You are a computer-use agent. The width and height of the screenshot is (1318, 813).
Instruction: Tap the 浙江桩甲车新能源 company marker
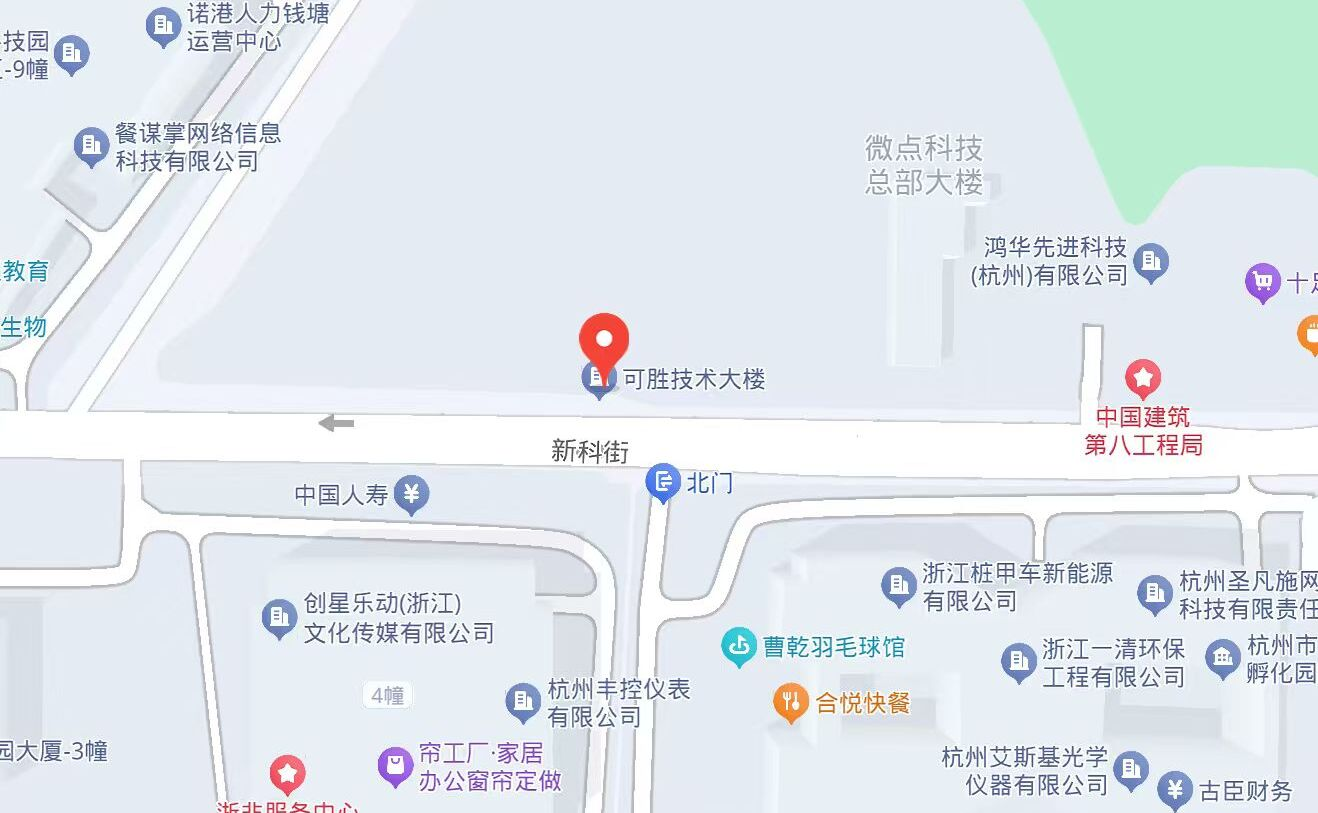tap(898, 586)
